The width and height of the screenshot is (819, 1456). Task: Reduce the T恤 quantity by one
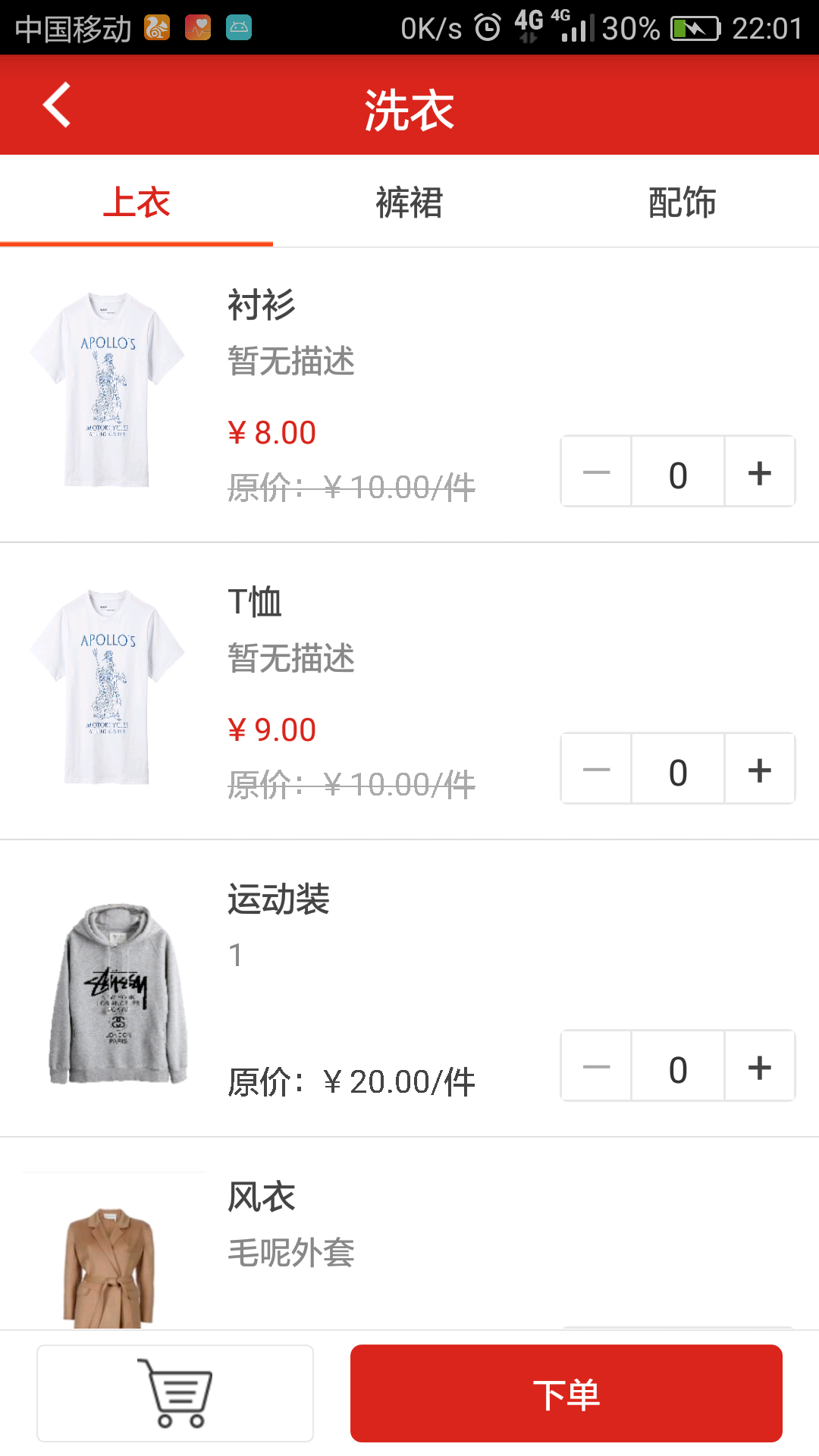pyautogui.click(x=597, y=769)
